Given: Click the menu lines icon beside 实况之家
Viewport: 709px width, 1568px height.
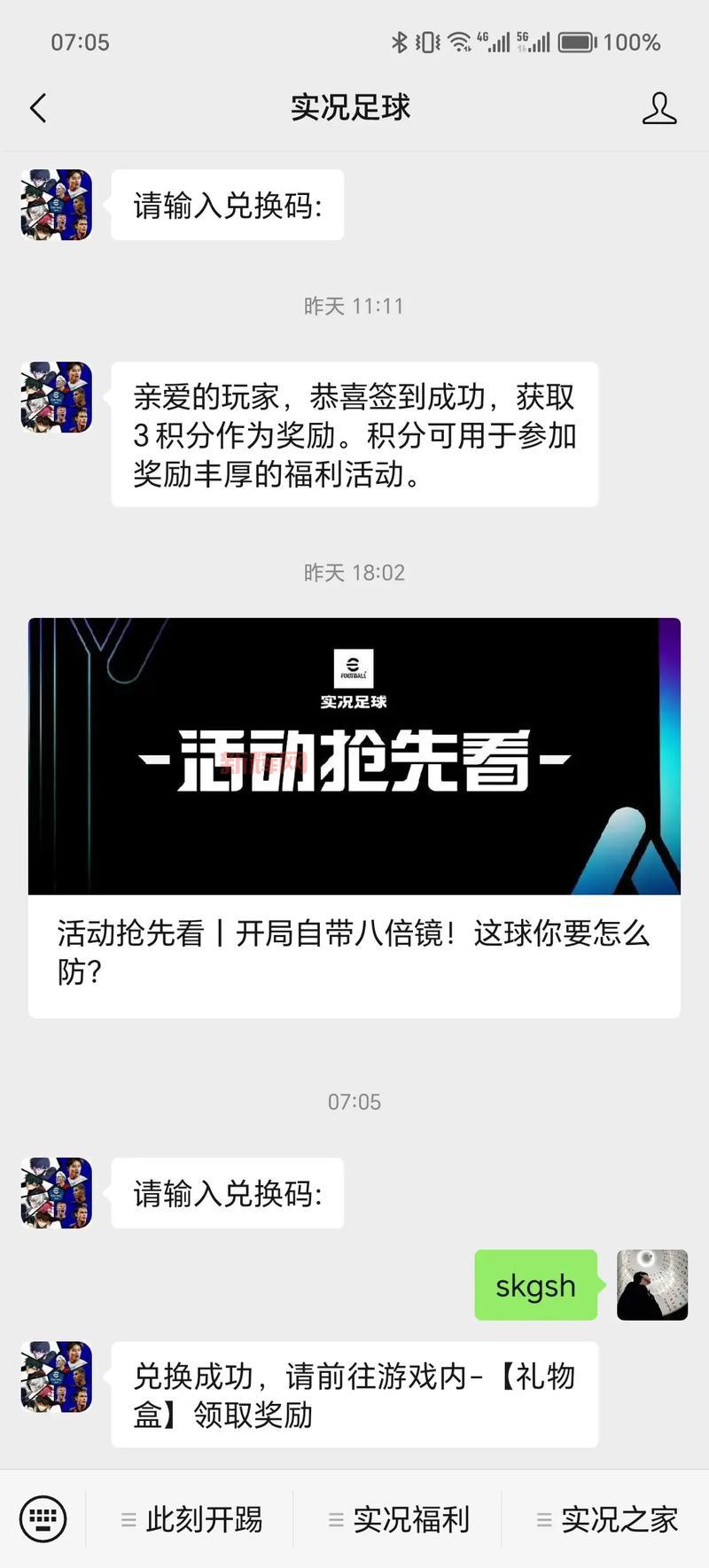Looking at the screenshot, I should 542,1518.
